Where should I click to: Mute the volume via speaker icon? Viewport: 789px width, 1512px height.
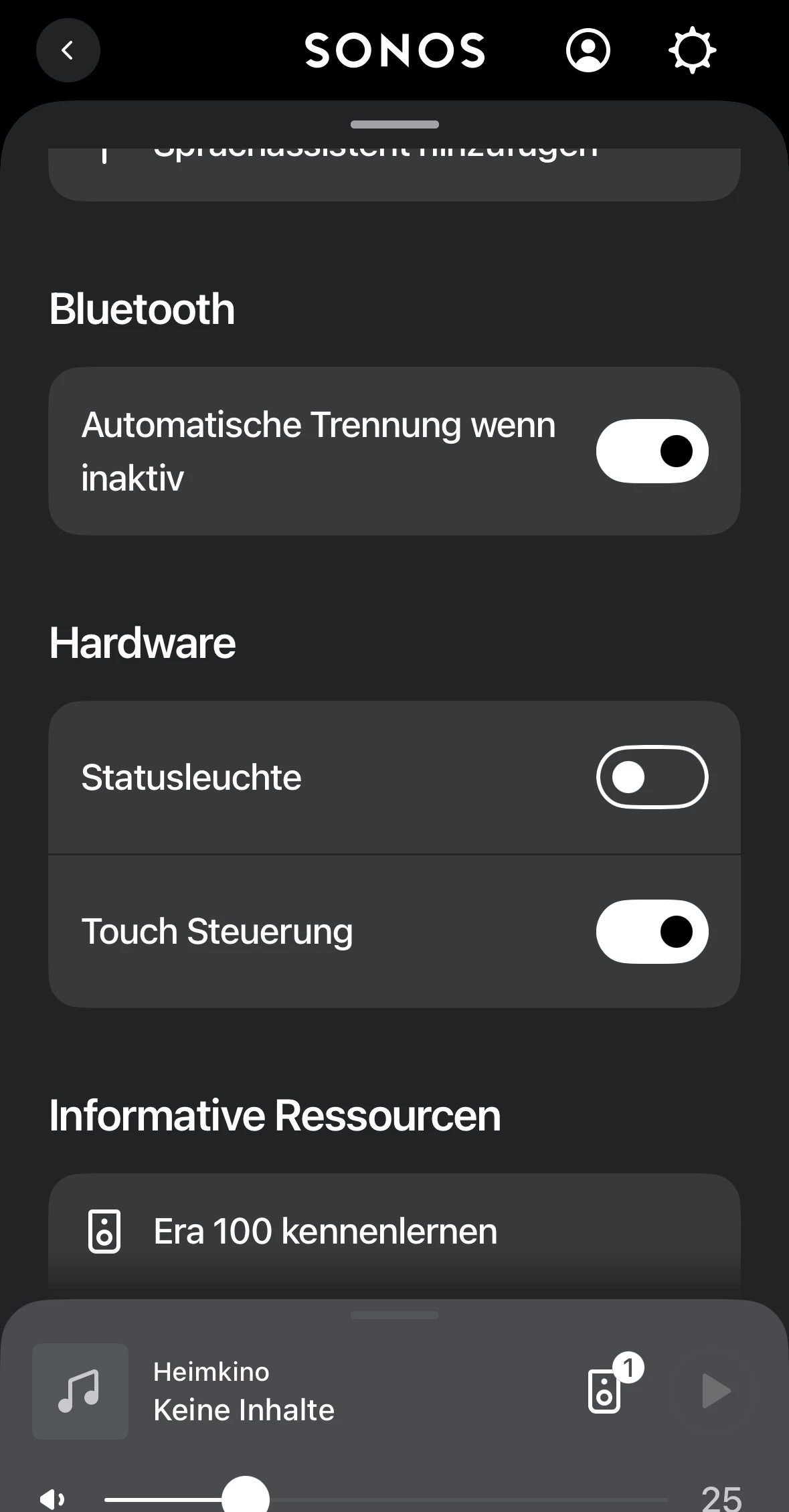(x=52, y=1499)
